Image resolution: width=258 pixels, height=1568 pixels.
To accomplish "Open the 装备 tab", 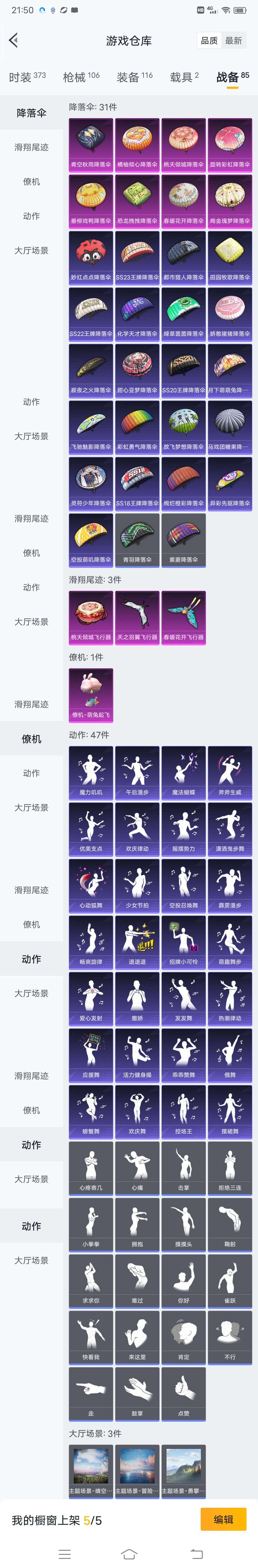I will click(x=134, y=77).
